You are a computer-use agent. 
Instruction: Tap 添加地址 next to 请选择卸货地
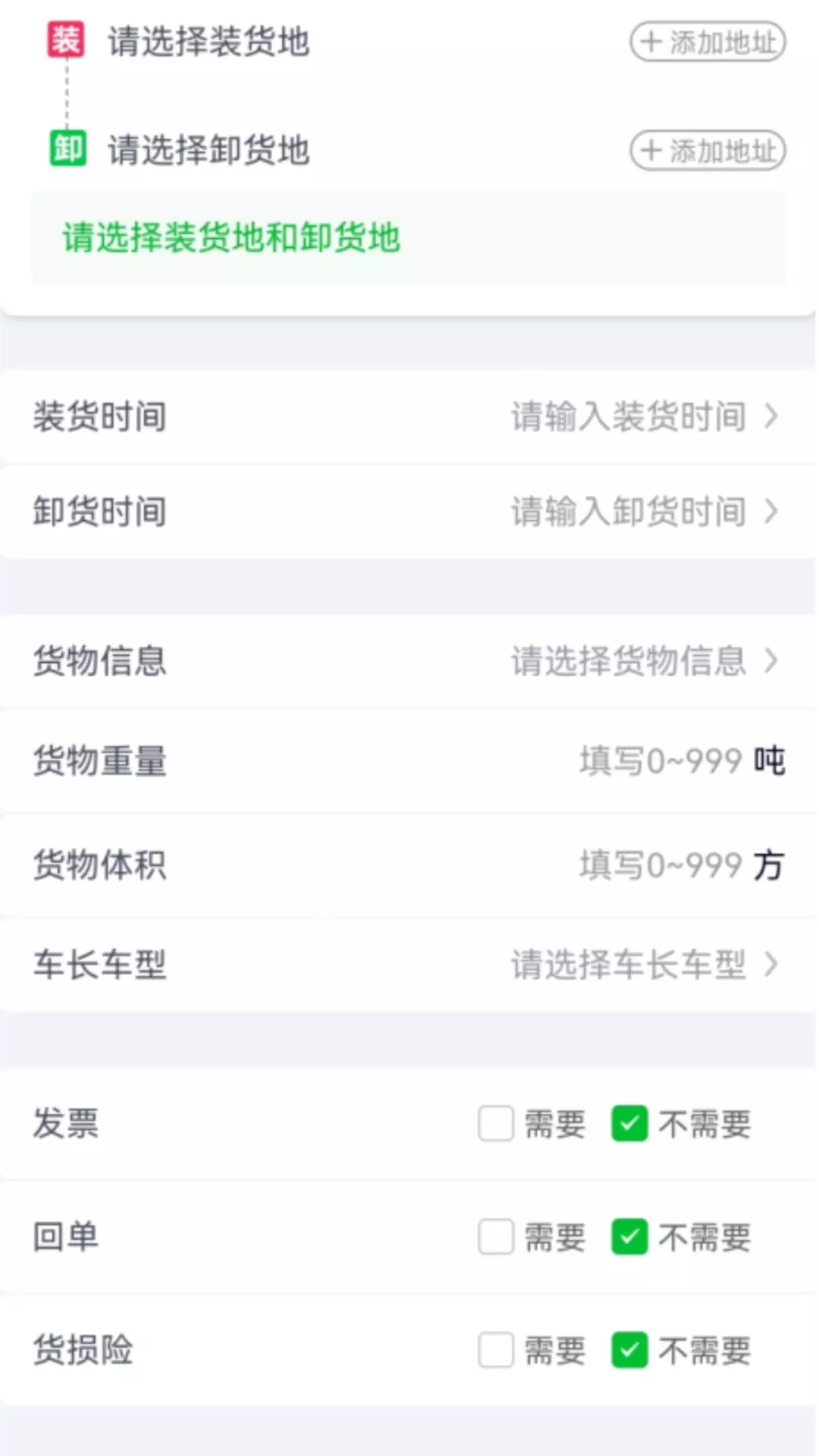[x=708, y=150]
